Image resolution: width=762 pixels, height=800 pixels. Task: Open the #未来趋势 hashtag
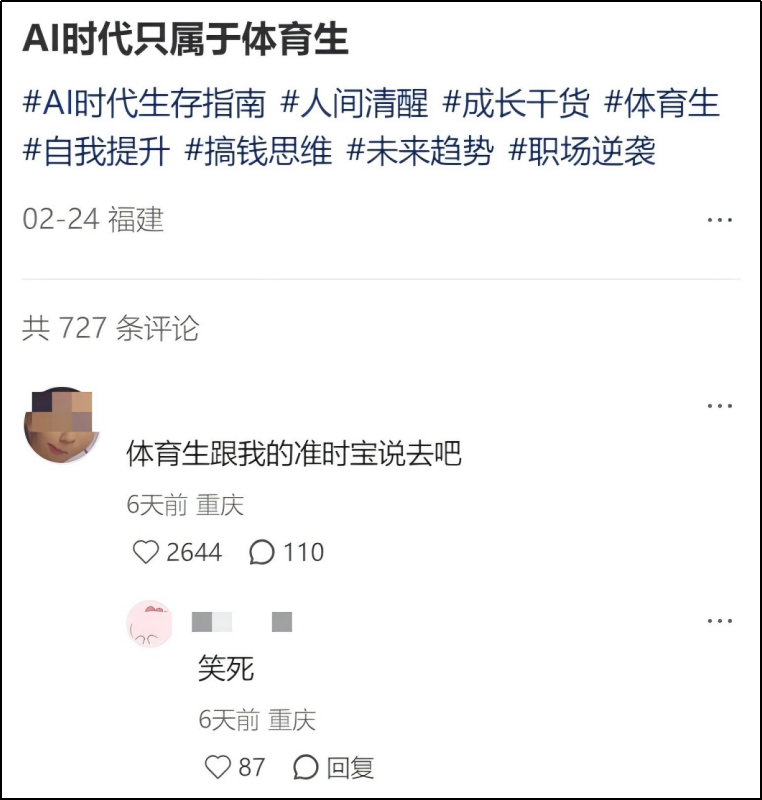pyautogui.click(x=420, y=151)
